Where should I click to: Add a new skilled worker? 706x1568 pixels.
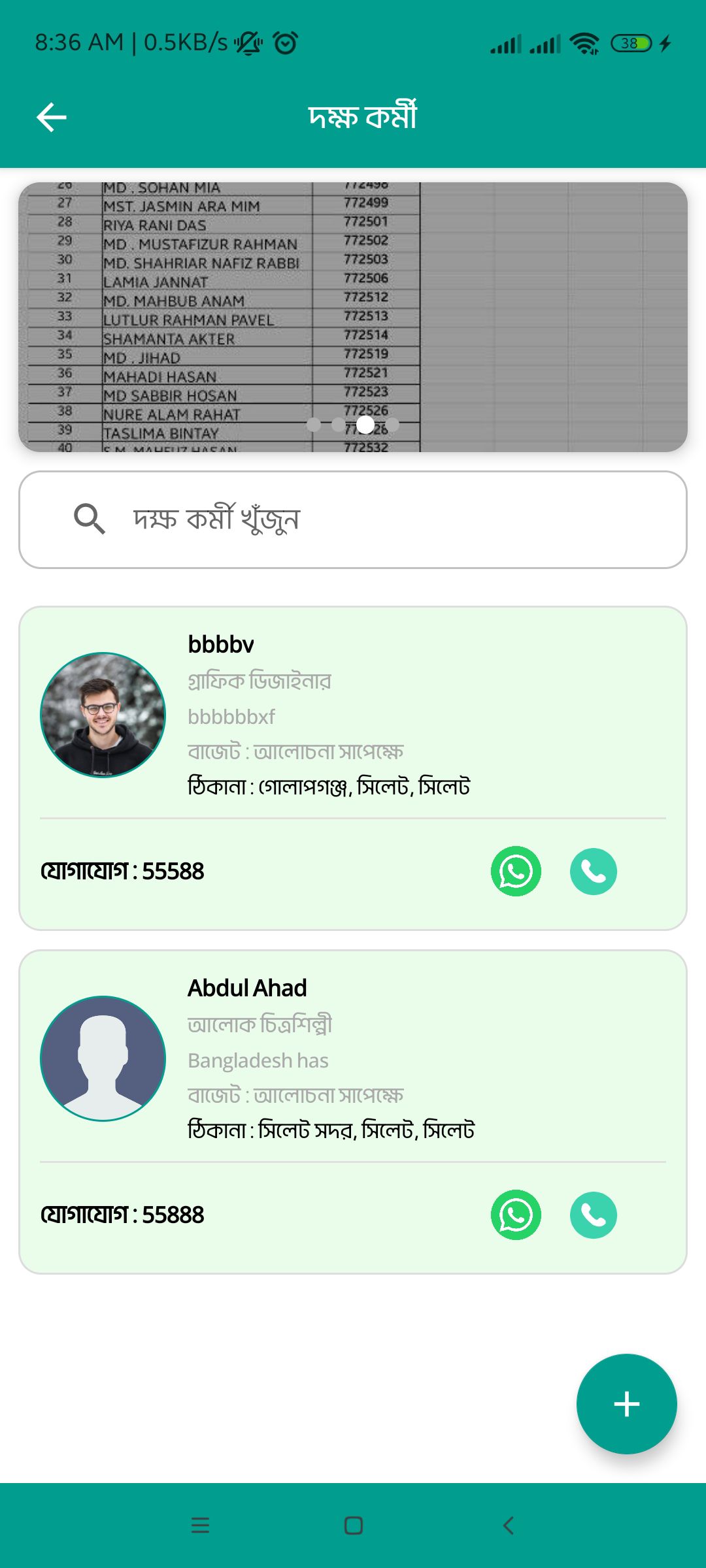pos(626,1404)
